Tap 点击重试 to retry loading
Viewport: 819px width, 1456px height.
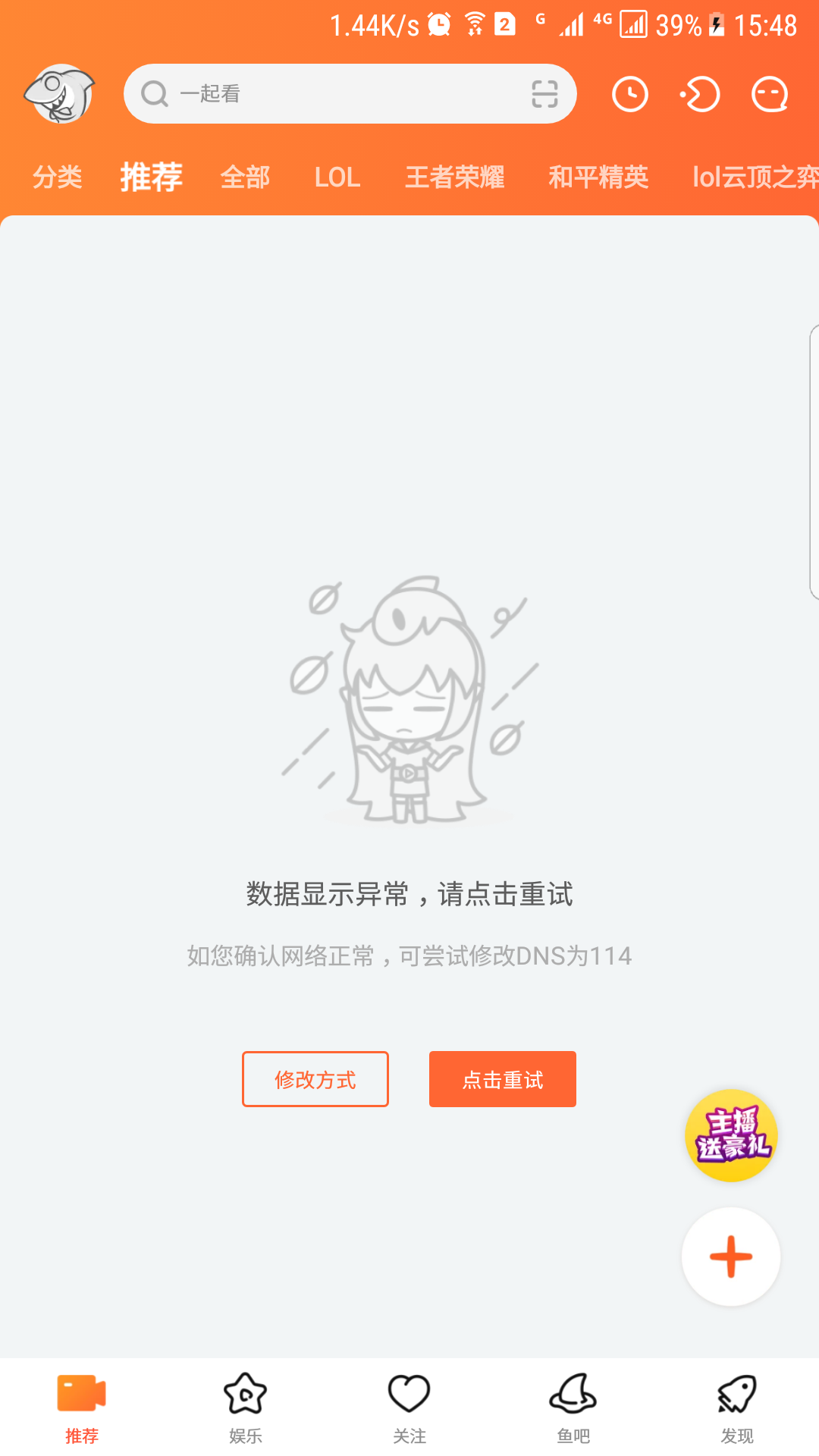(x=502, y=1079)
